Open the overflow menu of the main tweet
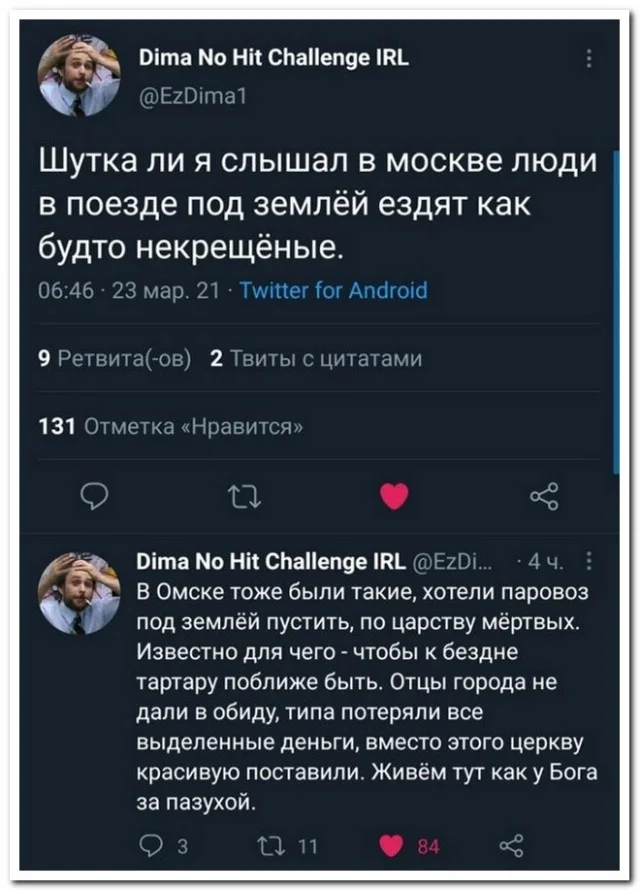 pyautogui.click(x=588, y=58)
